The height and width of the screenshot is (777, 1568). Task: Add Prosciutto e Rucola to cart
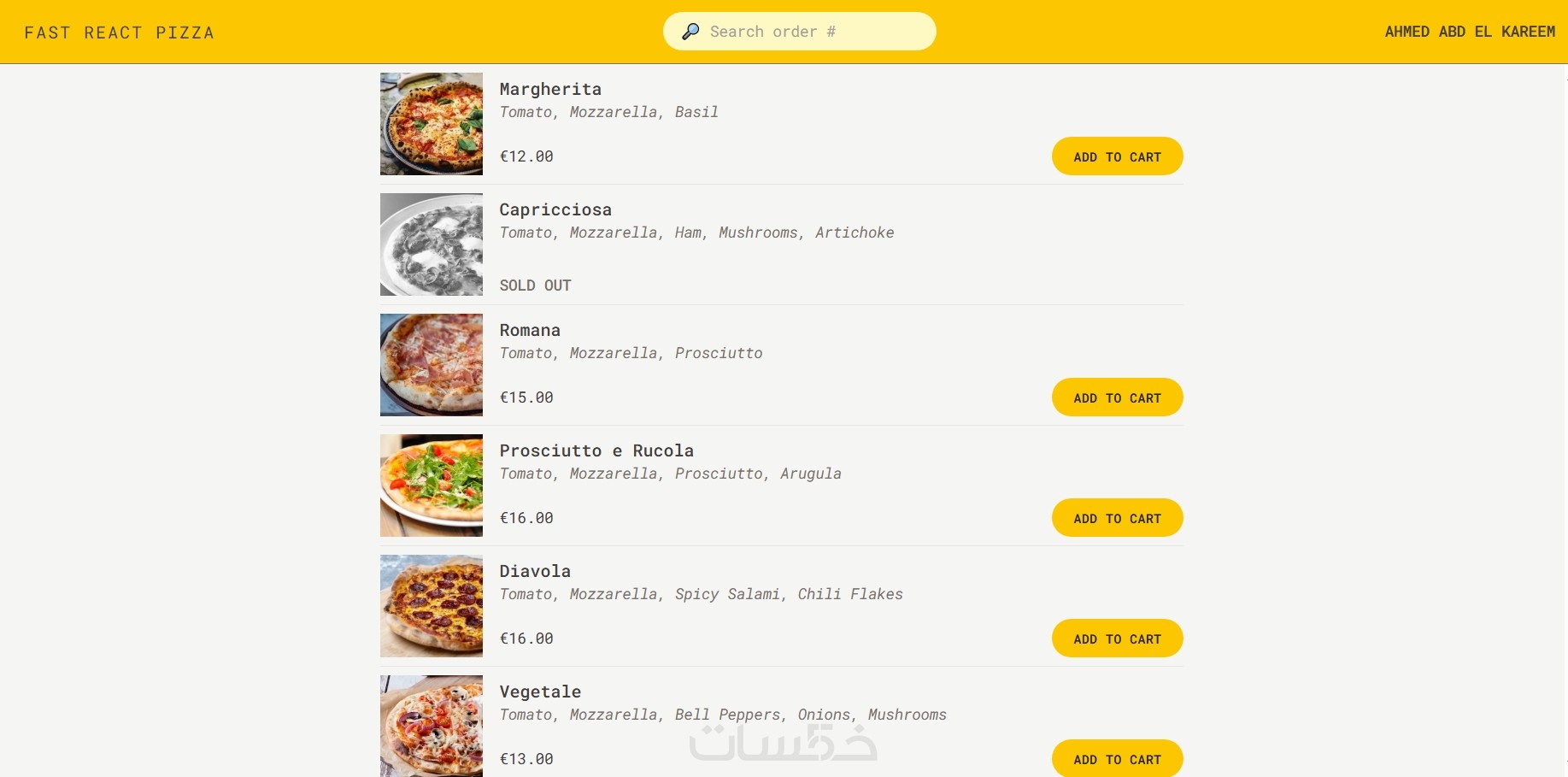tap(1117, 518)
